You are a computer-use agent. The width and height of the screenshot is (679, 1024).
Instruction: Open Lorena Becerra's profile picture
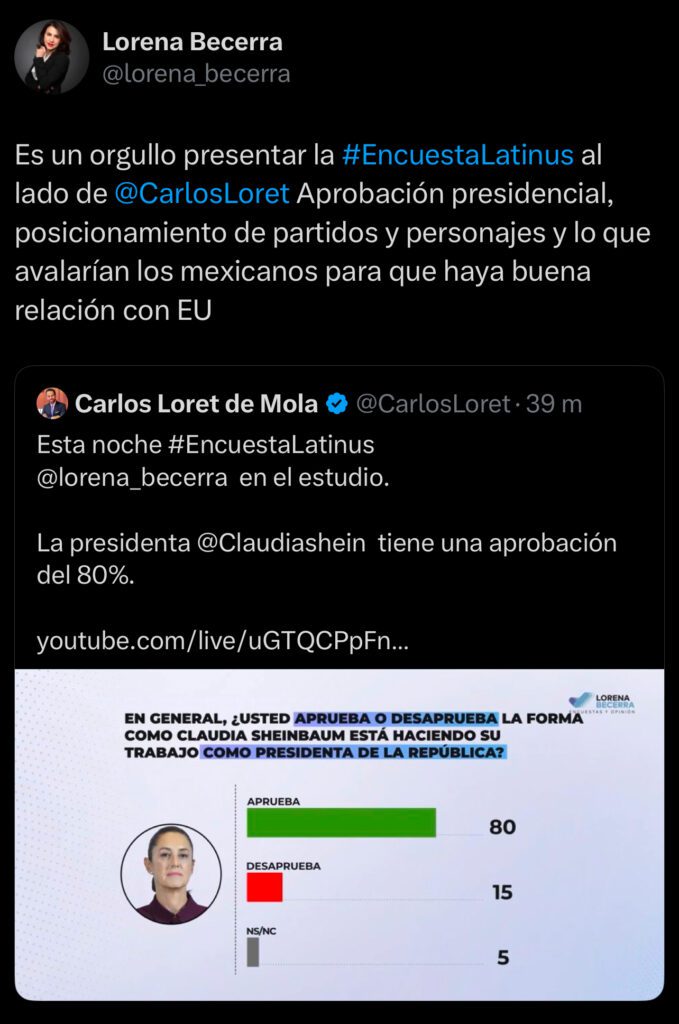[x=52, y=57]
